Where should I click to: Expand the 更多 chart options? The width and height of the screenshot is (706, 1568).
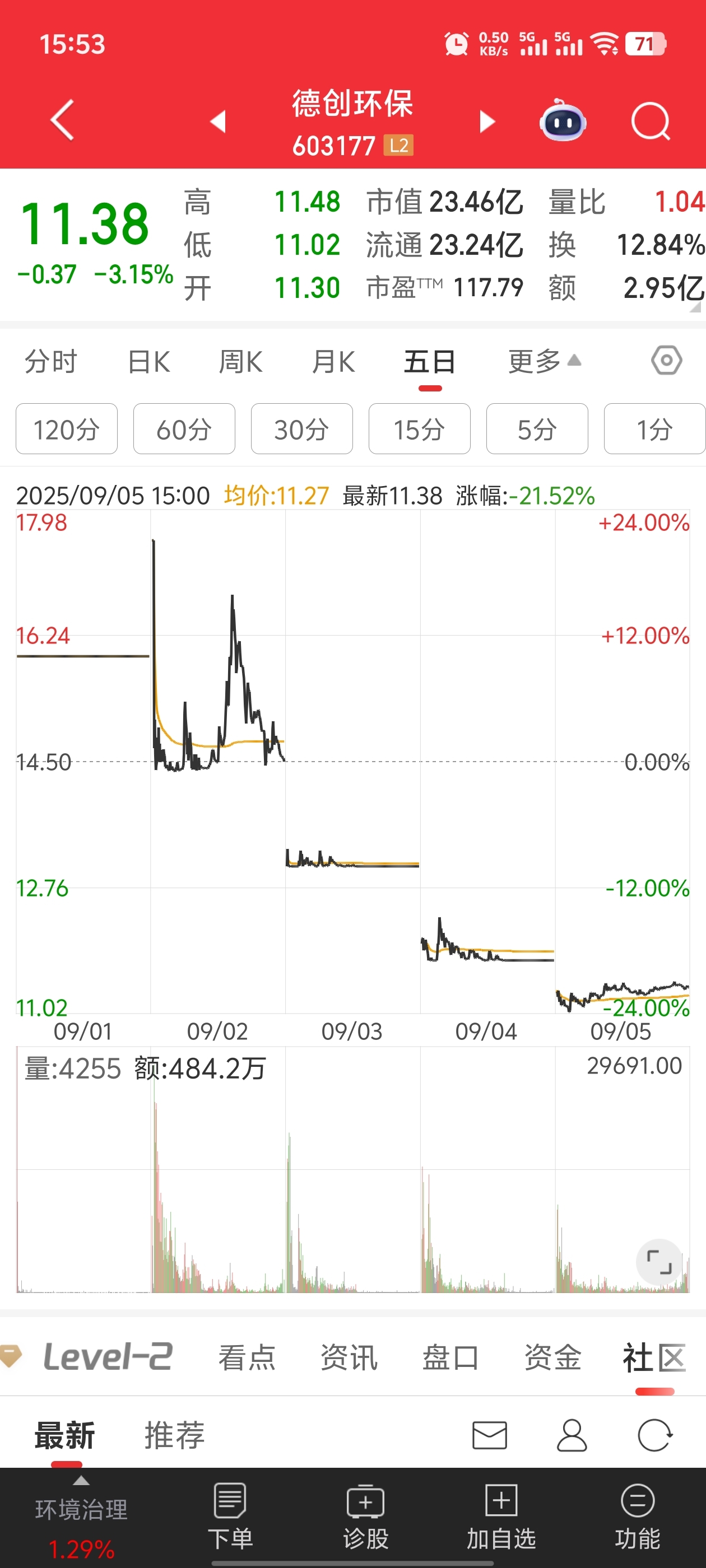[544, 362]
